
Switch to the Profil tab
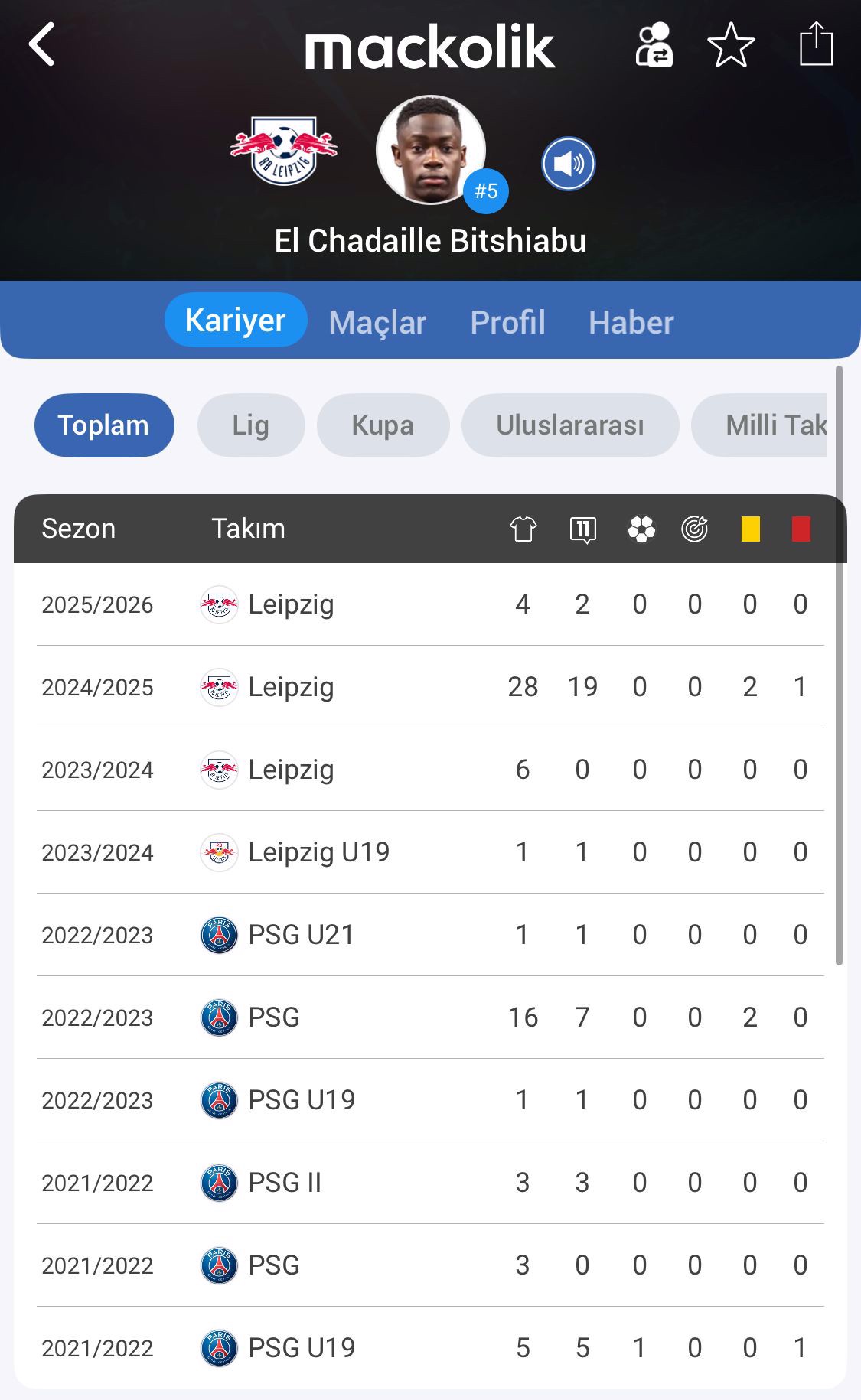[507, 322]
